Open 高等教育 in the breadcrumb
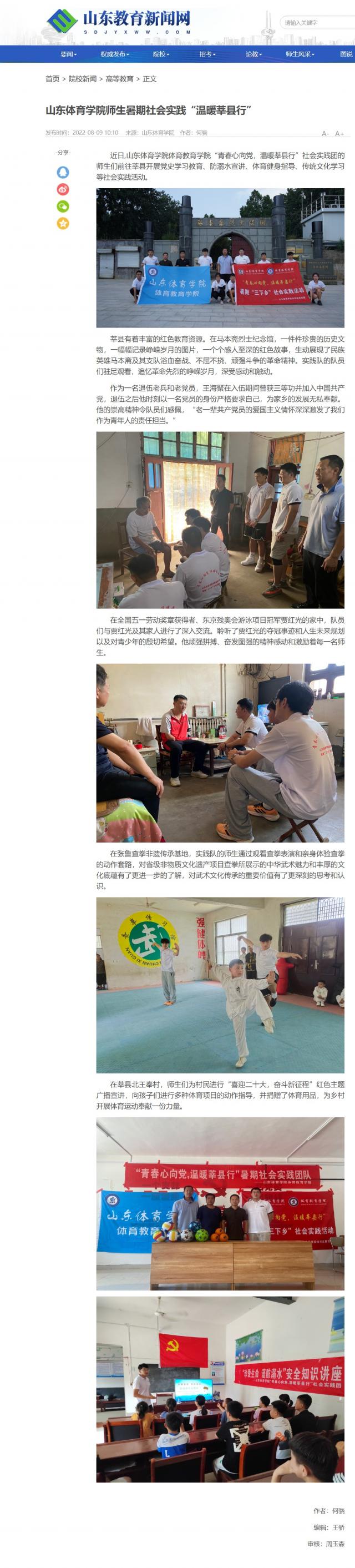Image resolution: width=355 pixels, height=1568 pixels. click(119, 79)
